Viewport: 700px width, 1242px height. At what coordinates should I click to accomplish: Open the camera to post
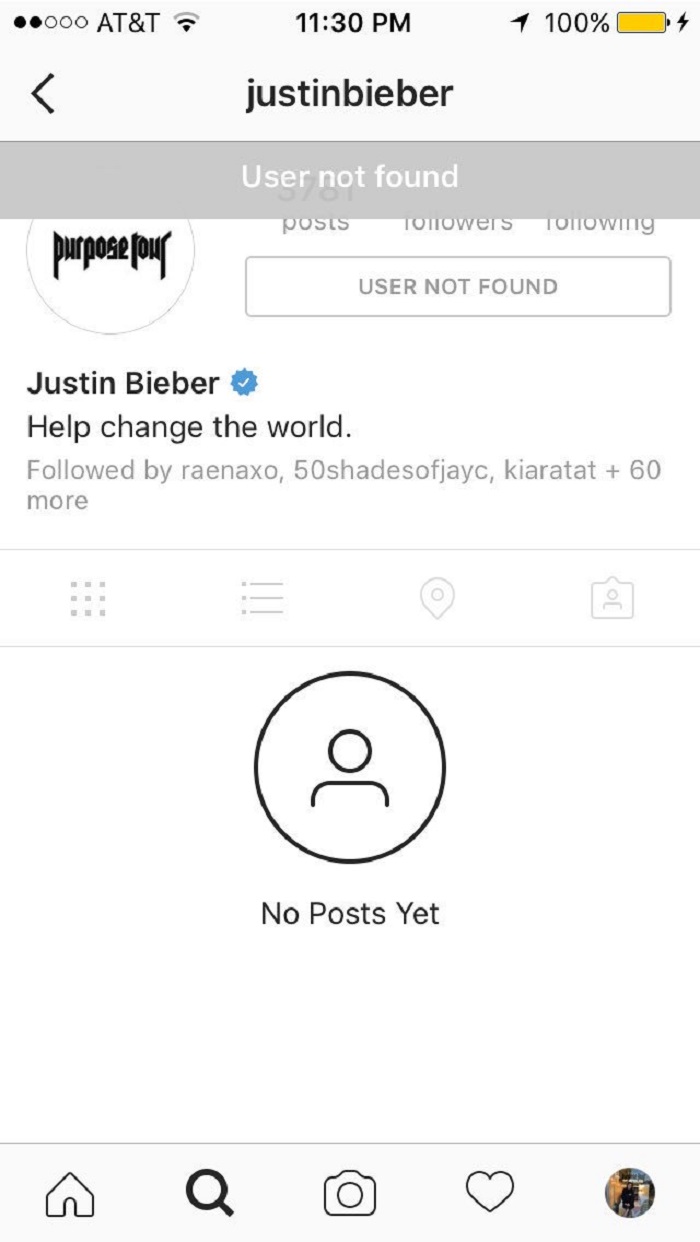tap(350, 1193)
